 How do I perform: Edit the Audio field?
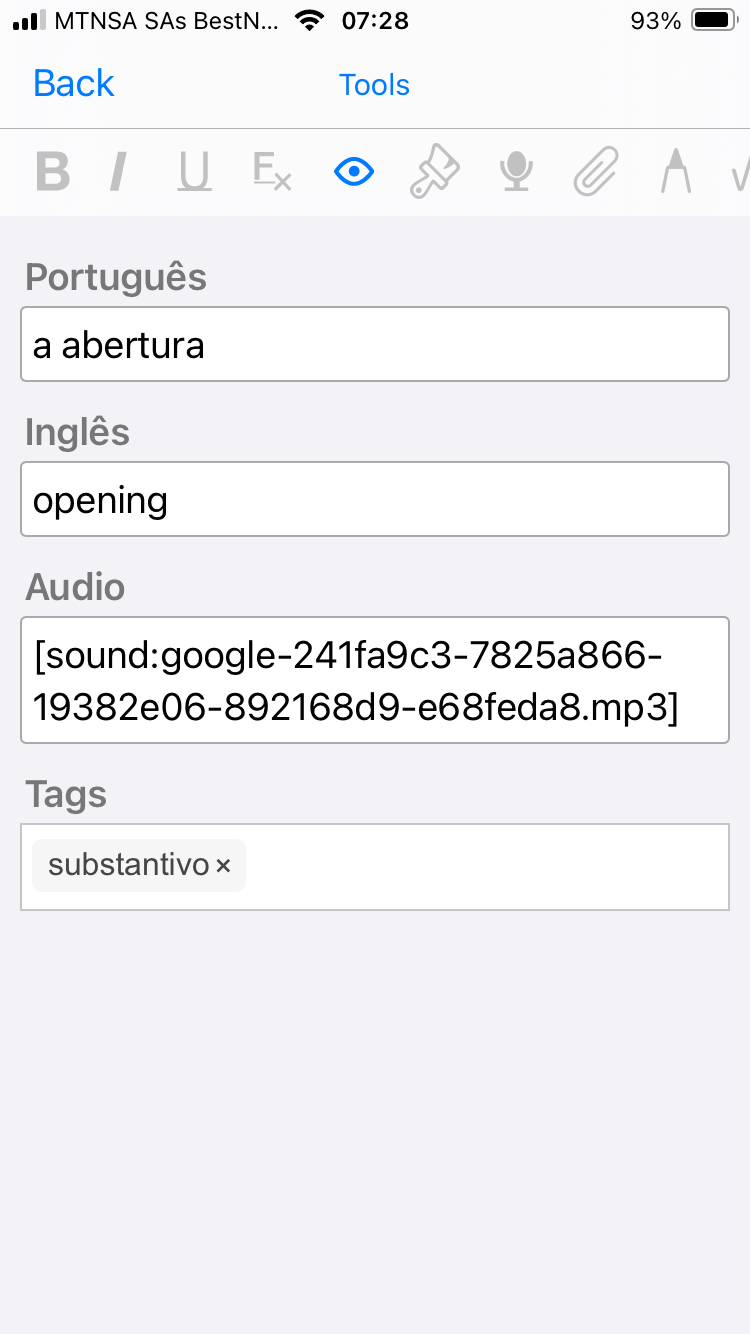tap(374, 681)
